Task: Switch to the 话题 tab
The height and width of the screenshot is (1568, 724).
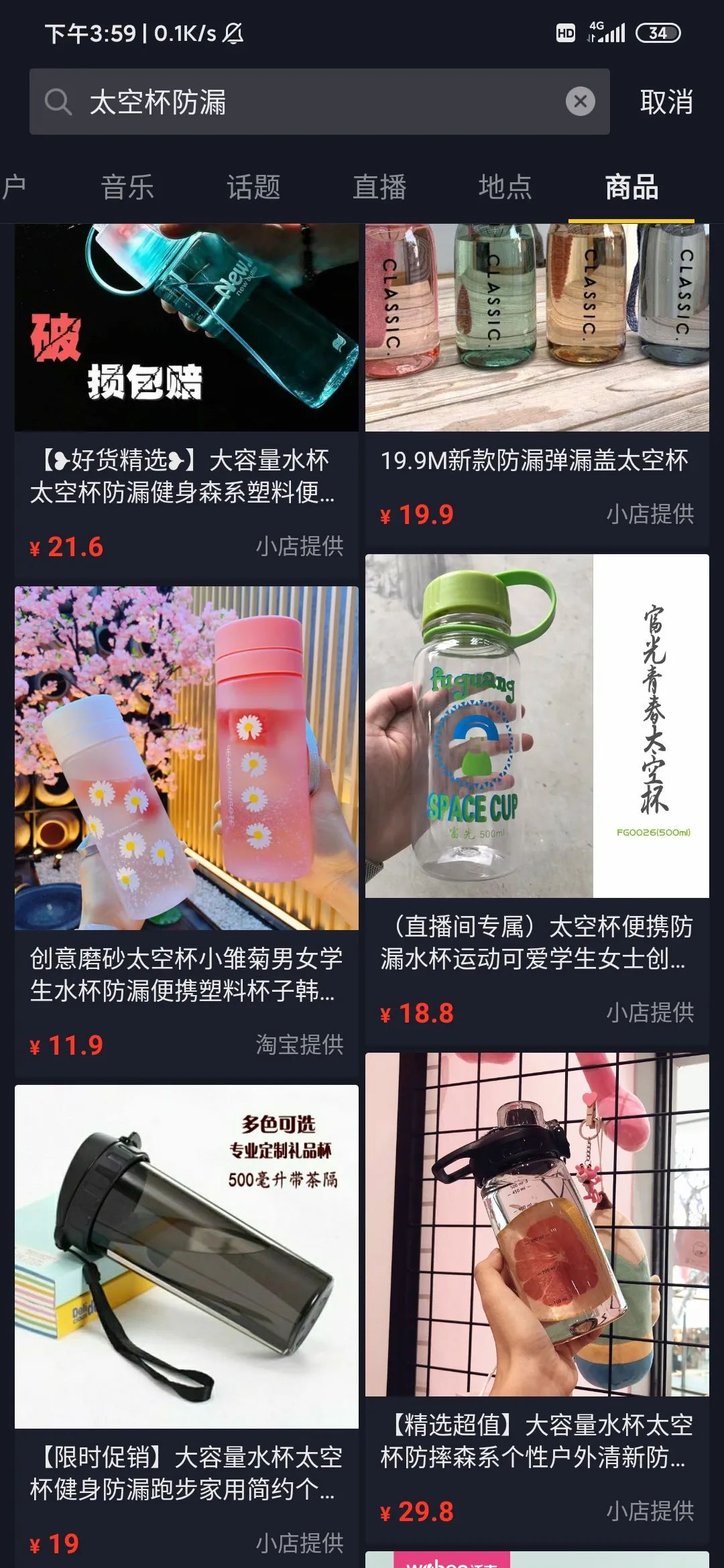Action: 253,187
